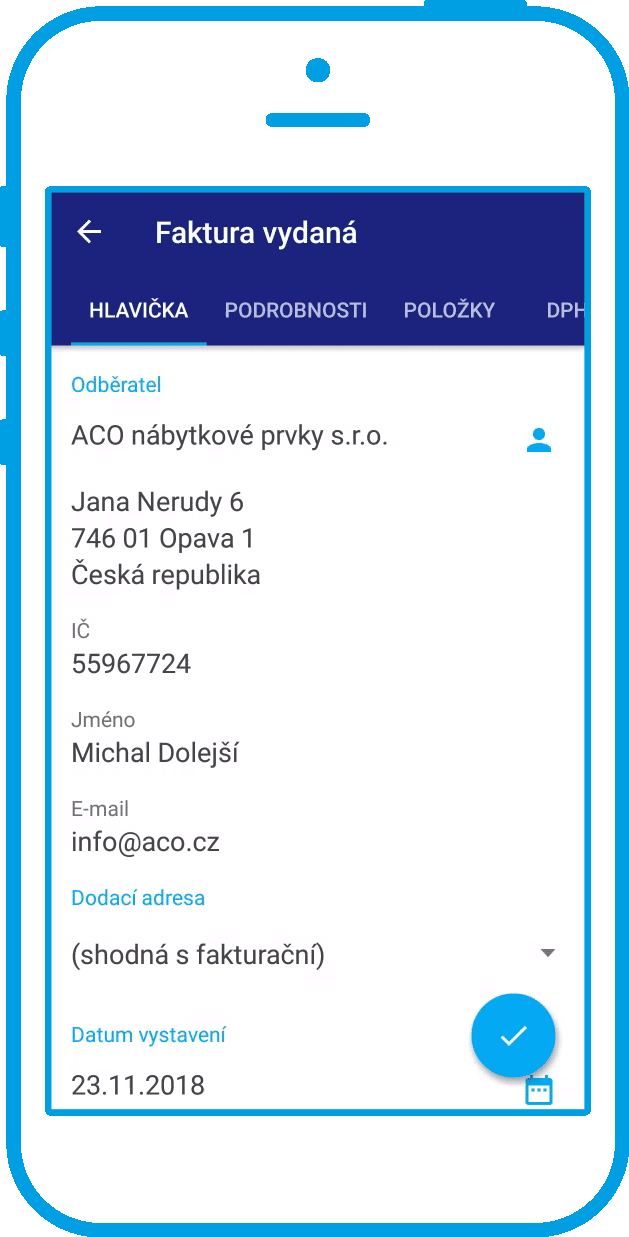Open the contact picker person icon
The width and height of the screenshot is (629, 1237).
539,440
